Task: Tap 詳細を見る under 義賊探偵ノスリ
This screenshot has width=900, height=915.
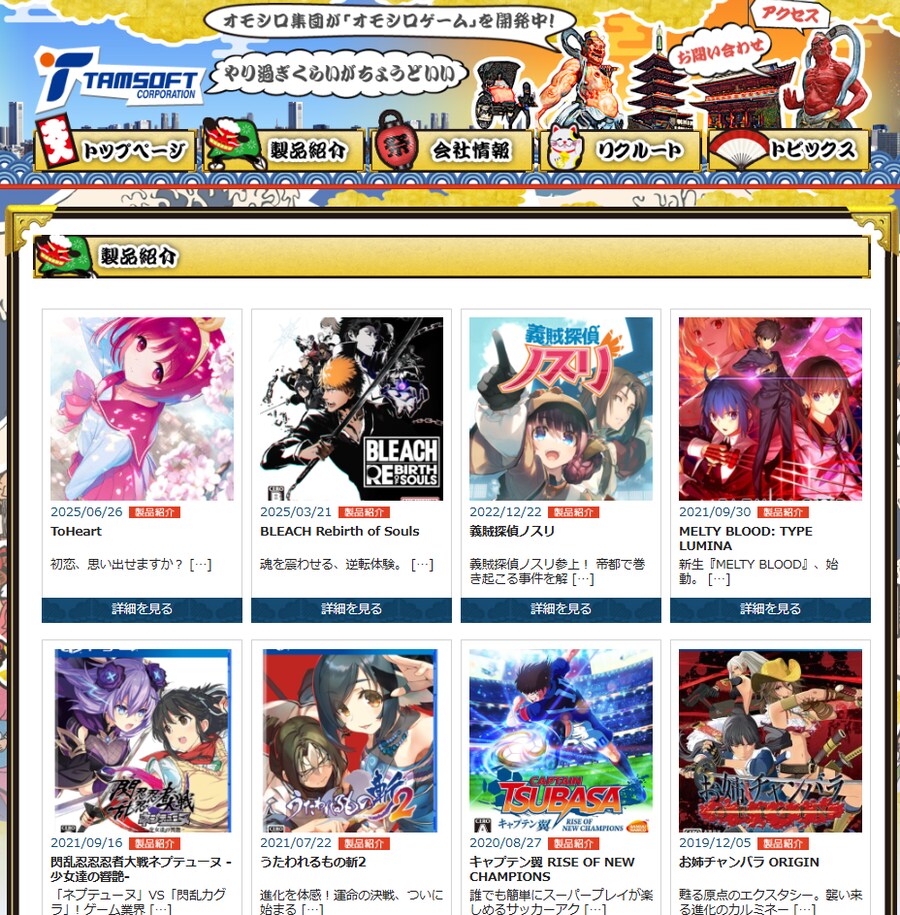Action: (561, 609)
